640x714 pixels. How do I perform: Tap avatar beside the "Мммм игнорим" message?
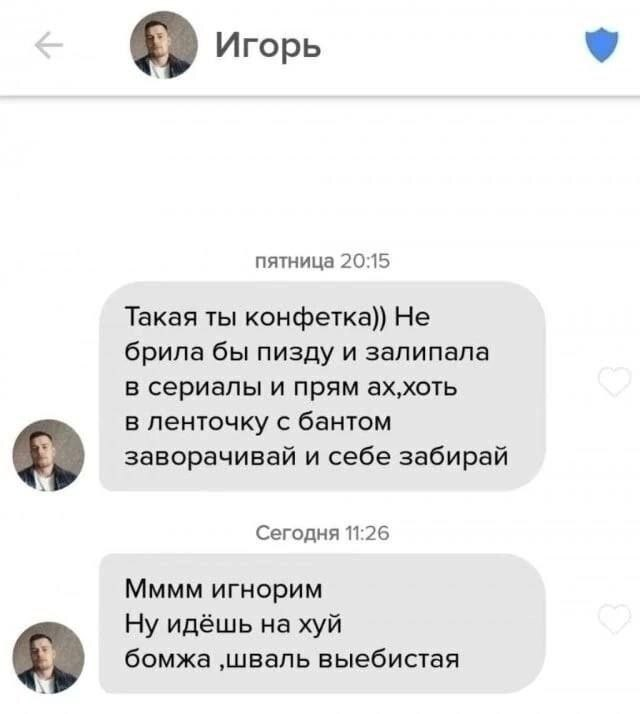[x=48, y=658]
